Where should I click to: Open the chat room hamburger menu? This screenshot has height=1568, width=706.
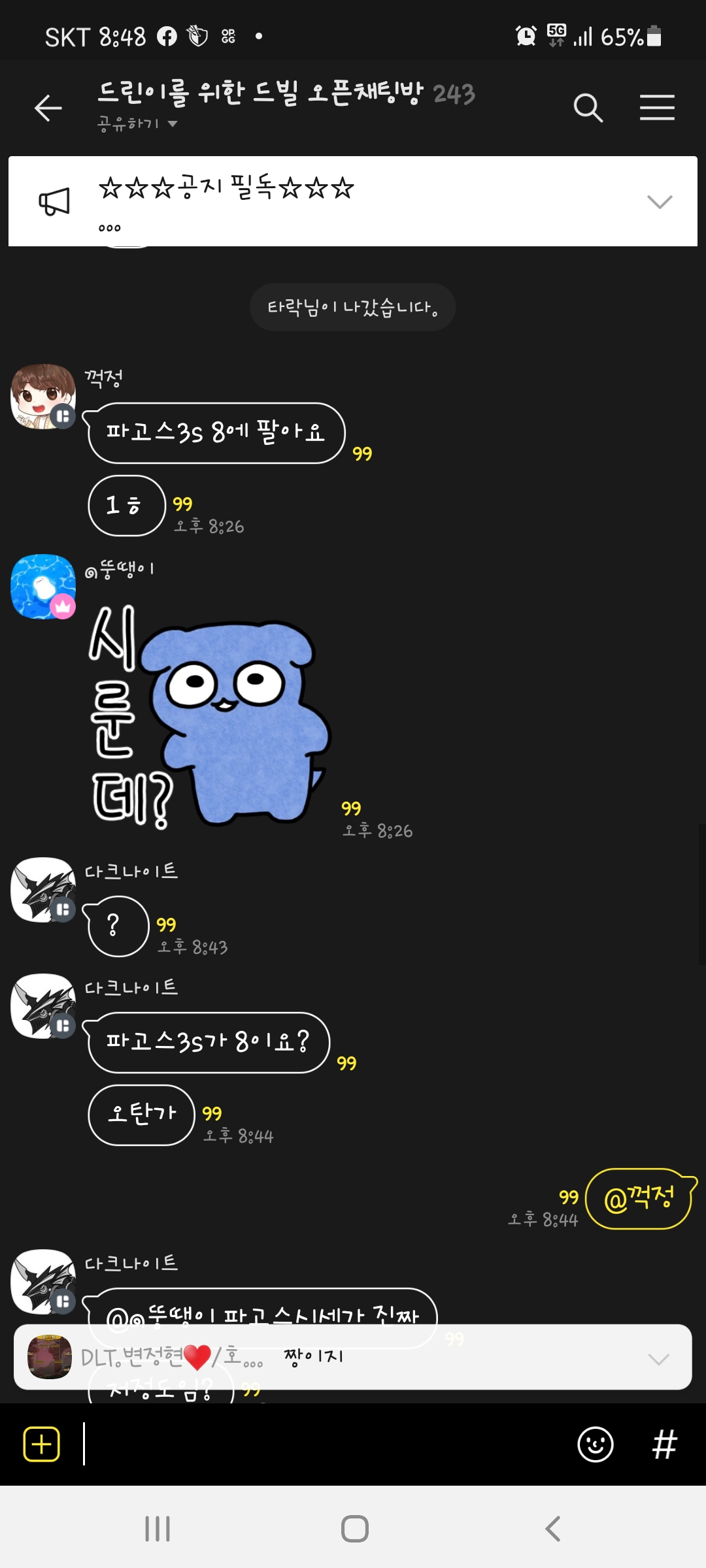click(657, 108)
